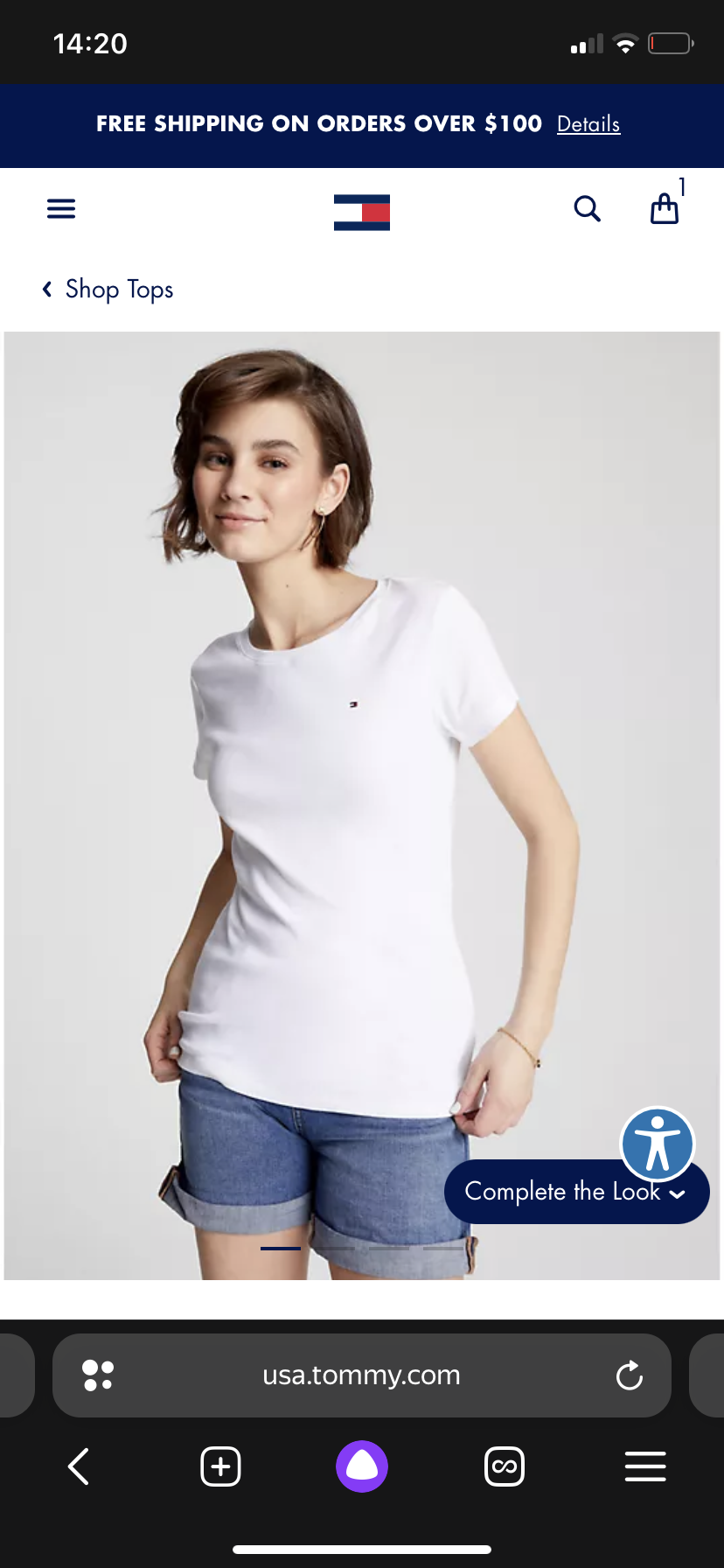The image size is (724, 1568).
Task: Open the shopping bag
Action: [x=665, y=208]
